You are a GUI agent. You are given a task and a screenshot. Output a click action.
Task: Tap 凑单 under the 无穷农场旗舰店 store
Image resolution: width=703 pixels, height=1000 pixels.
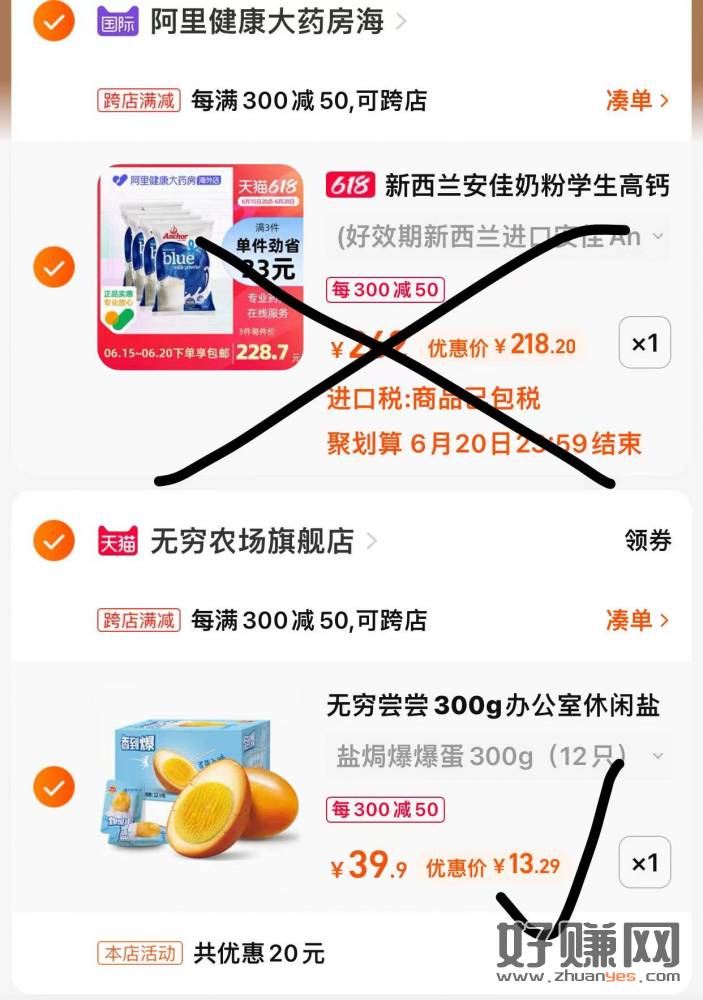click(x=637, y=620)
